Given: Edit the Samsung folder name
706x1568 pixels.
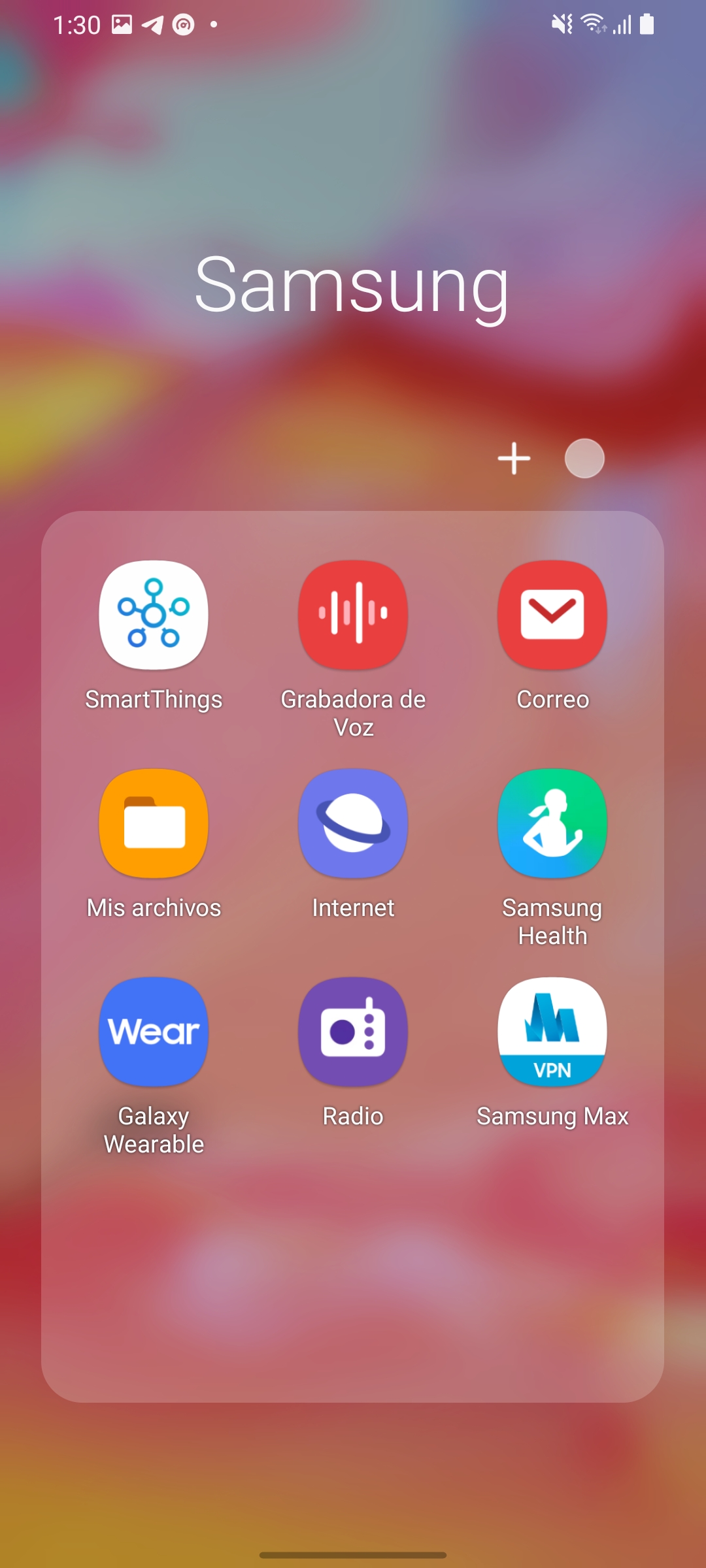Looking at the screenshot, I should [352, 286].
